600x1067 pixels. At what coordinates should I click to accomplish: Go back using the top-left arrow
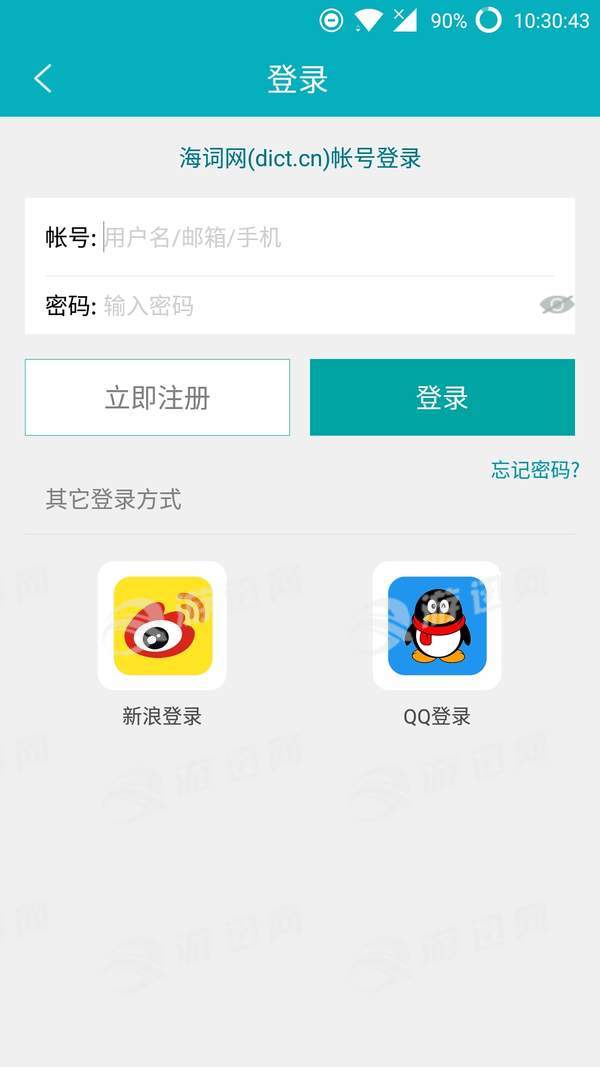42,79
